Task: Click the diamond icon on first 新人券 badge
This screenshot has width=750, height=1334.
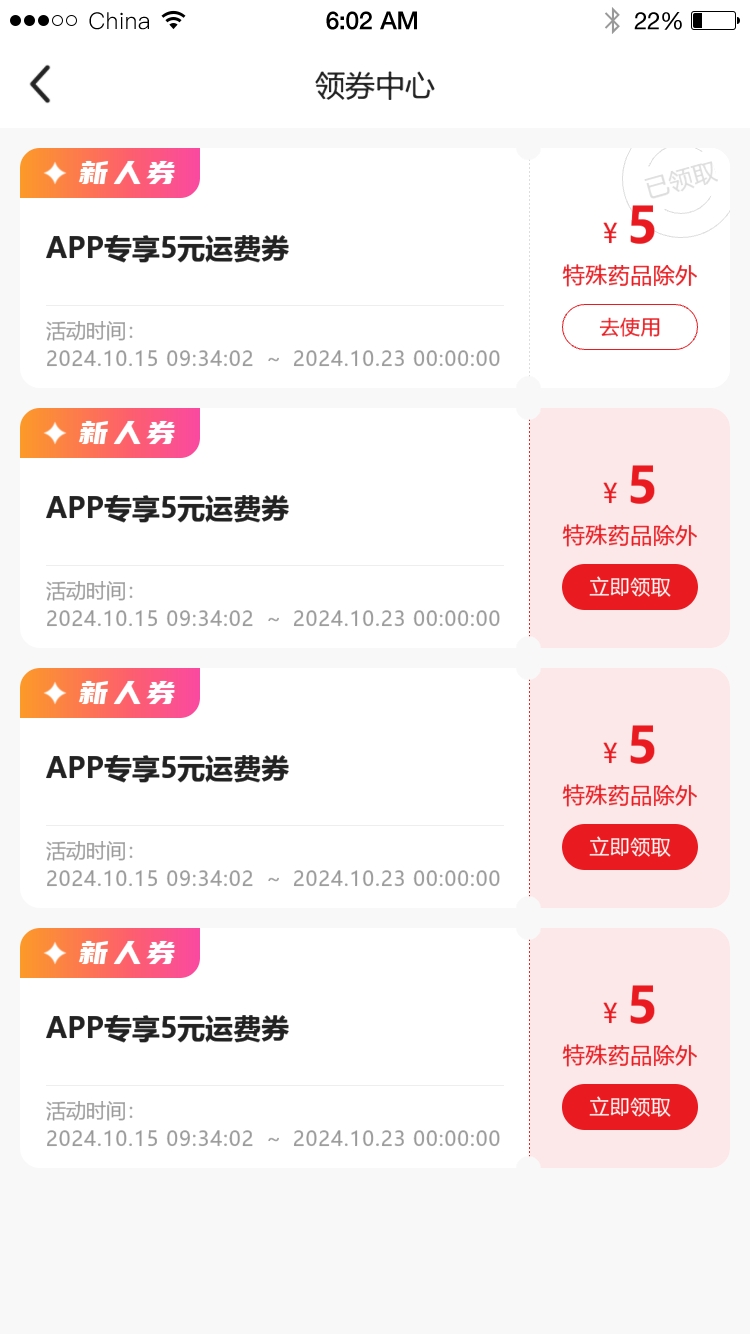Action: coord(54,172)
